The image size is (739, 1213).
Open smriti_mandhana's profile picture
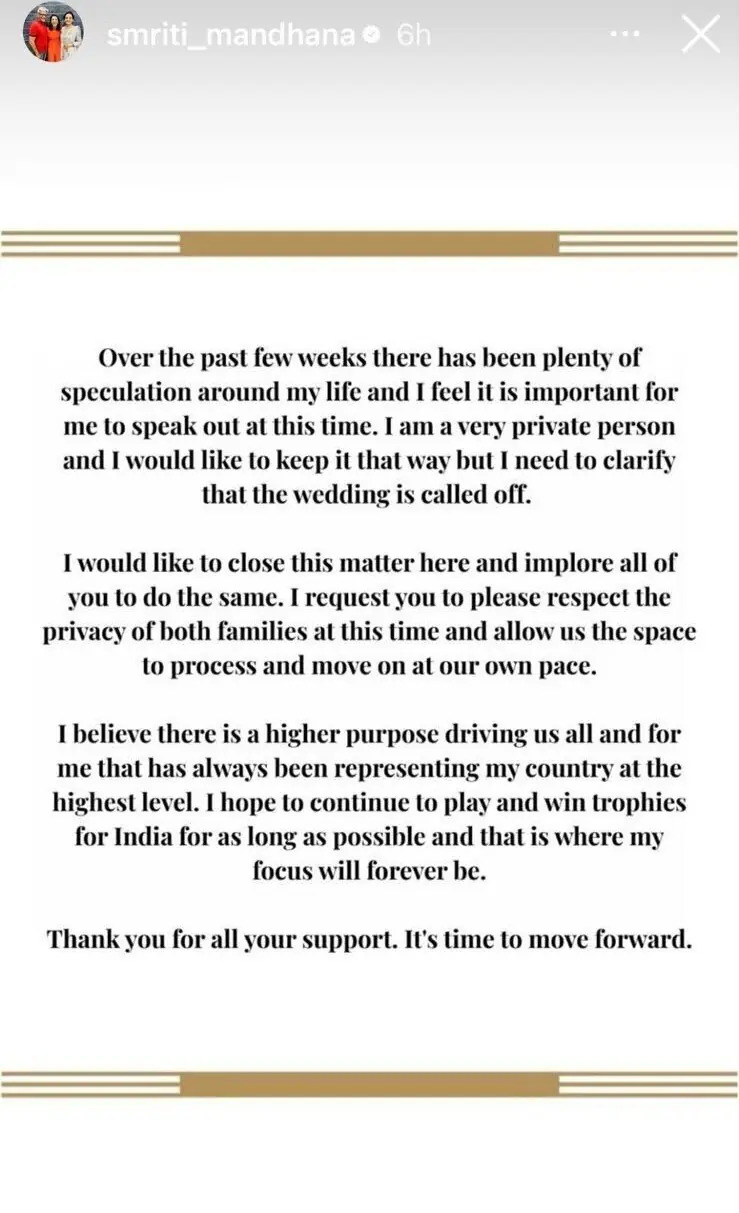[x=52, y=34]
